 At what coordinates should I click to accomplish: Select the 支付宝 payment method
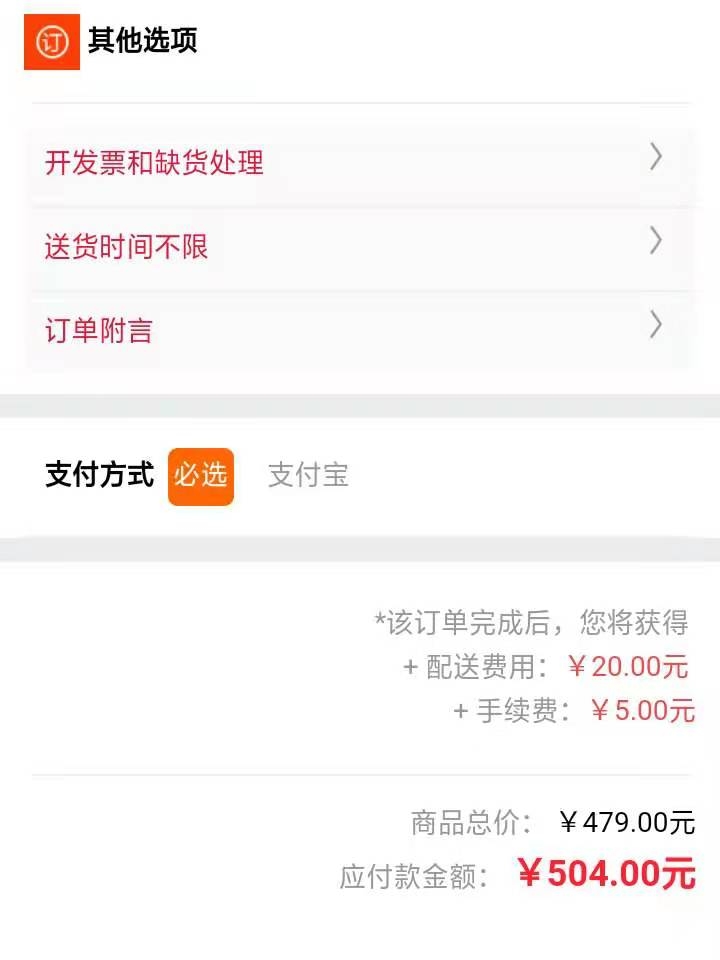(x=308, y=475)
